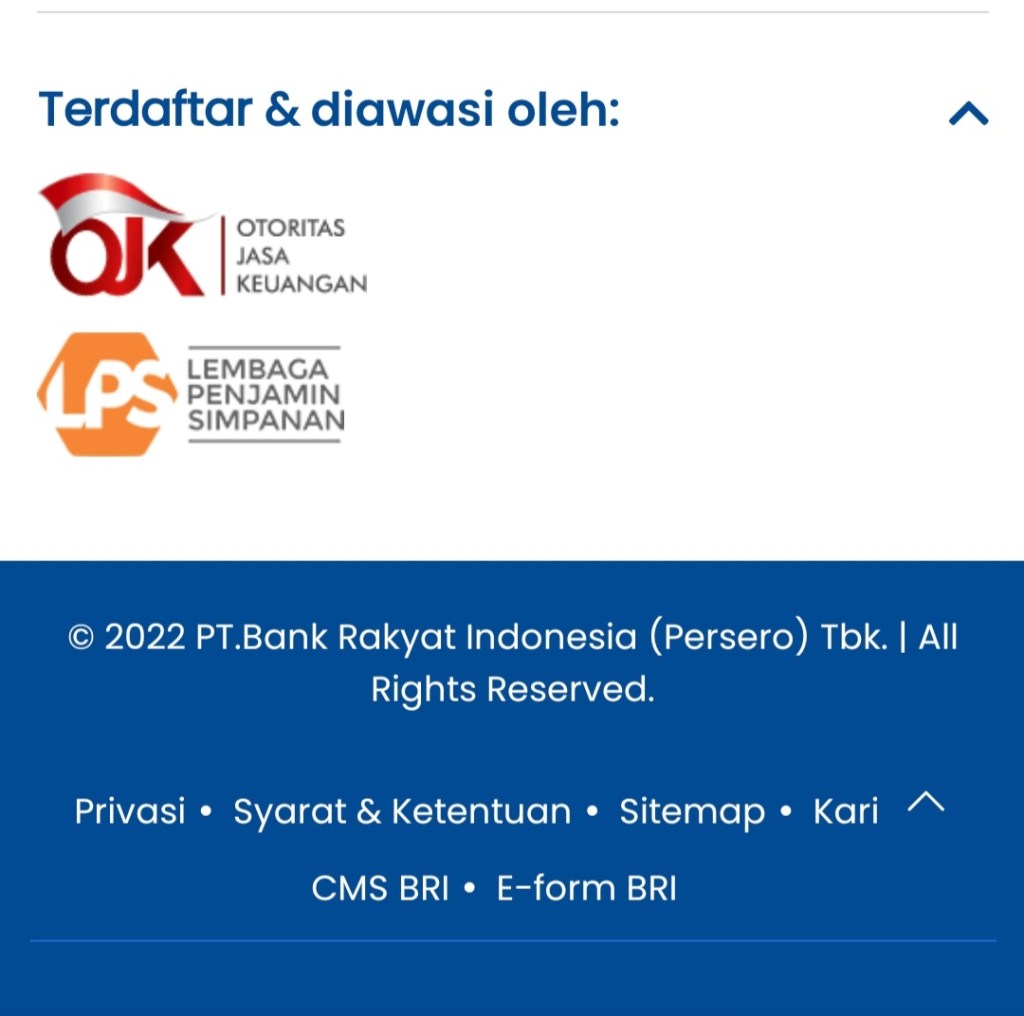Open the LPS Lembaga Penjamin Simpanan logo
Screen dimensions: 1024x1016
click(191, 395)
